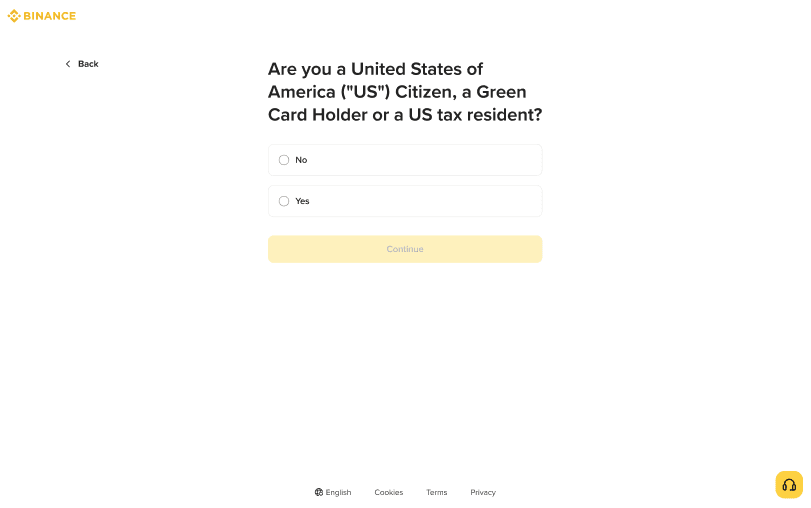The height and width of the screenshot is (508, 811).
Task: Open the Cookies link
Action: 388,492
